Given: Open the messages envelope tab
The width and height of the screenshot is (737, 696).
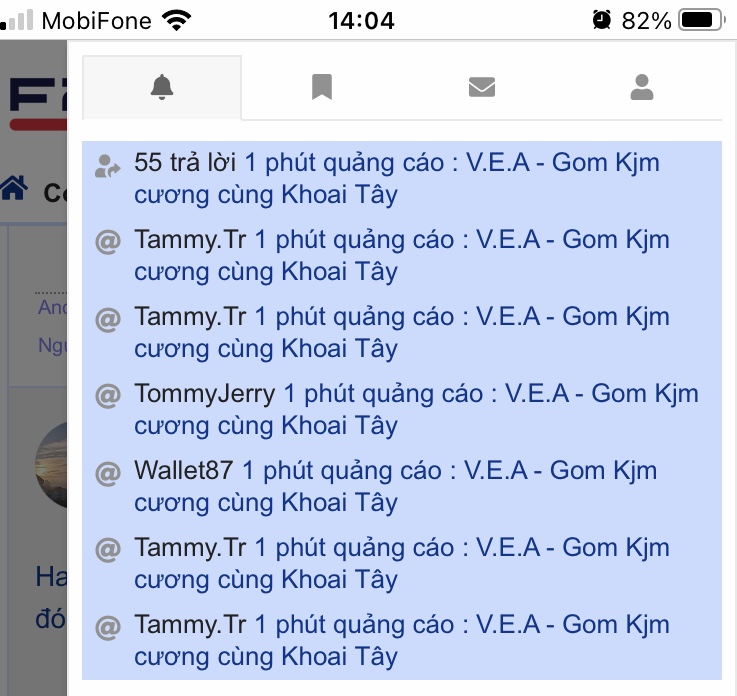Looking at the screenshot, I should [482, 88].
